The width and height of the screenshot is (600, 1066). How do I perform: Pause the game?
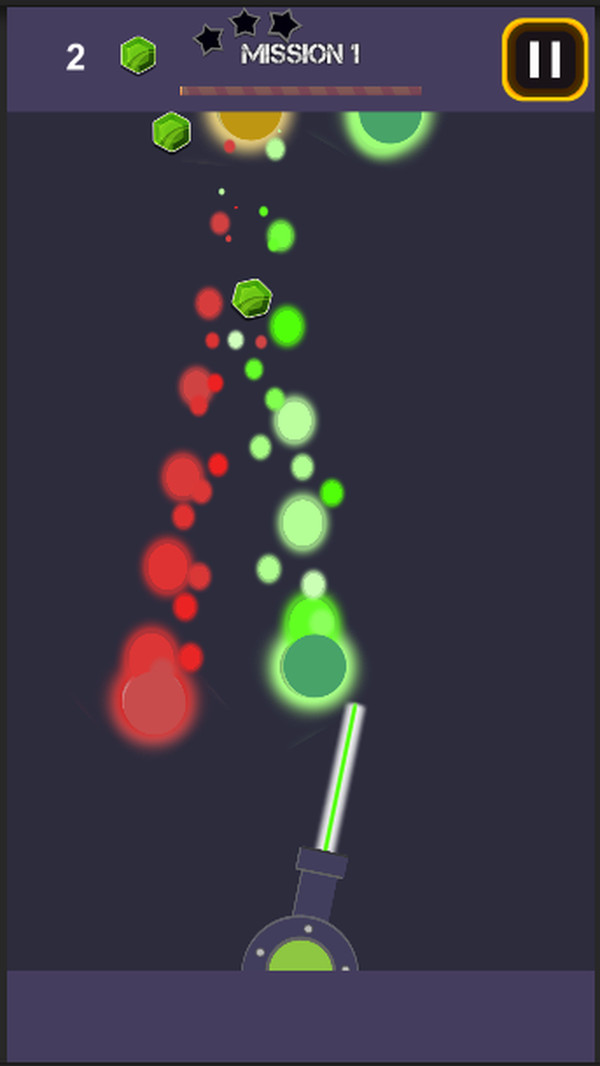(544, 60)
